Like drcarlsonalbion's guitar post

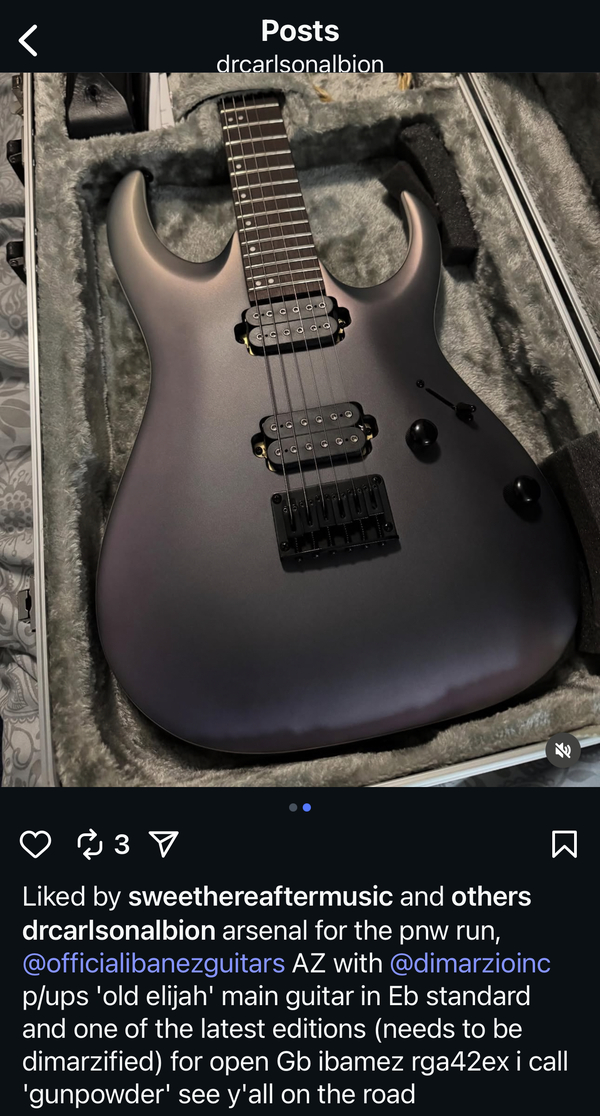coord(36,844)
